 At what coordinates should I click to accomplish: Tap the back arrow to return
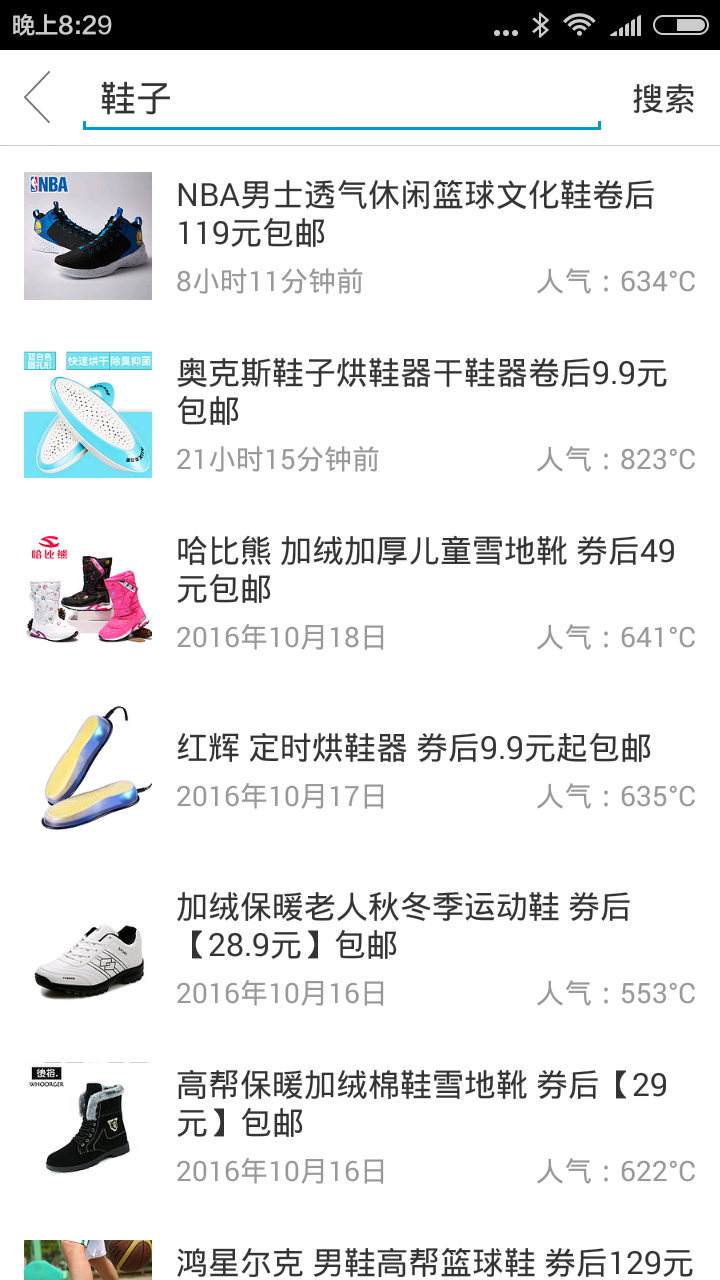coord(35,98)
